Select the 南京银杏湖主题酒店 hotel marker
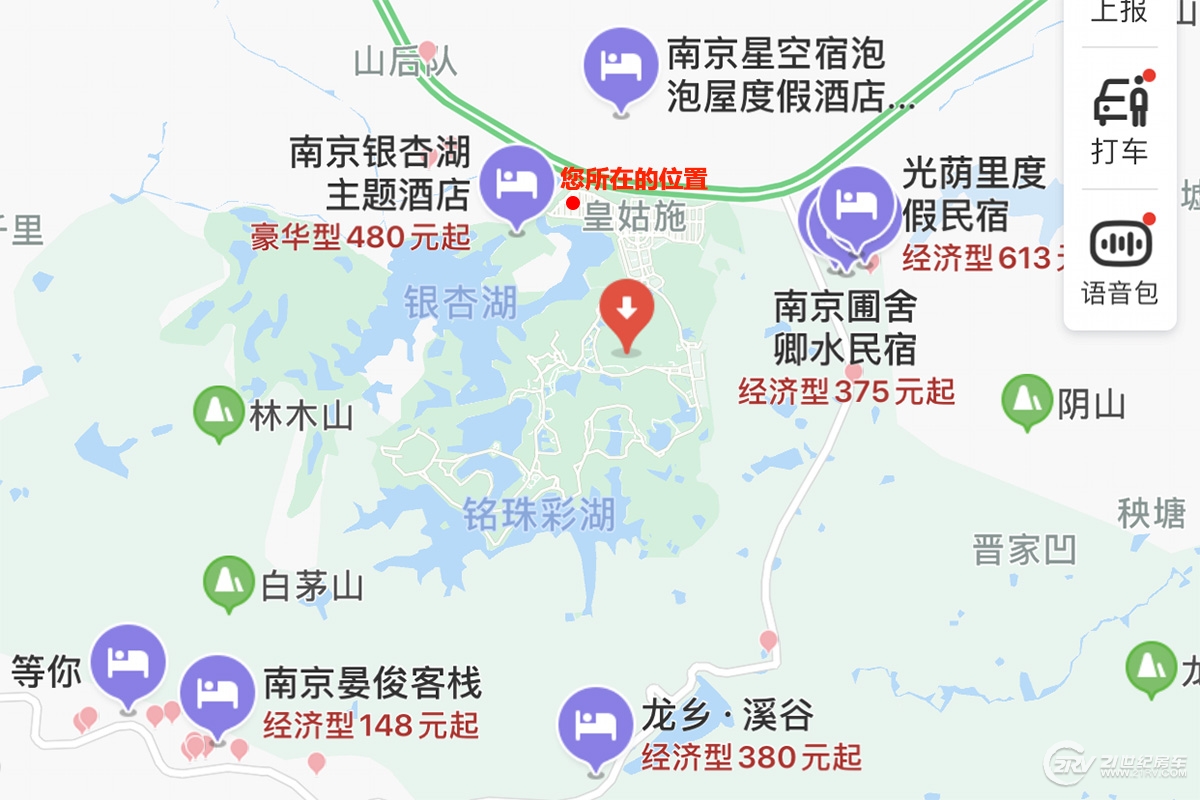1200x800 pixels. (x=516, y=183)
